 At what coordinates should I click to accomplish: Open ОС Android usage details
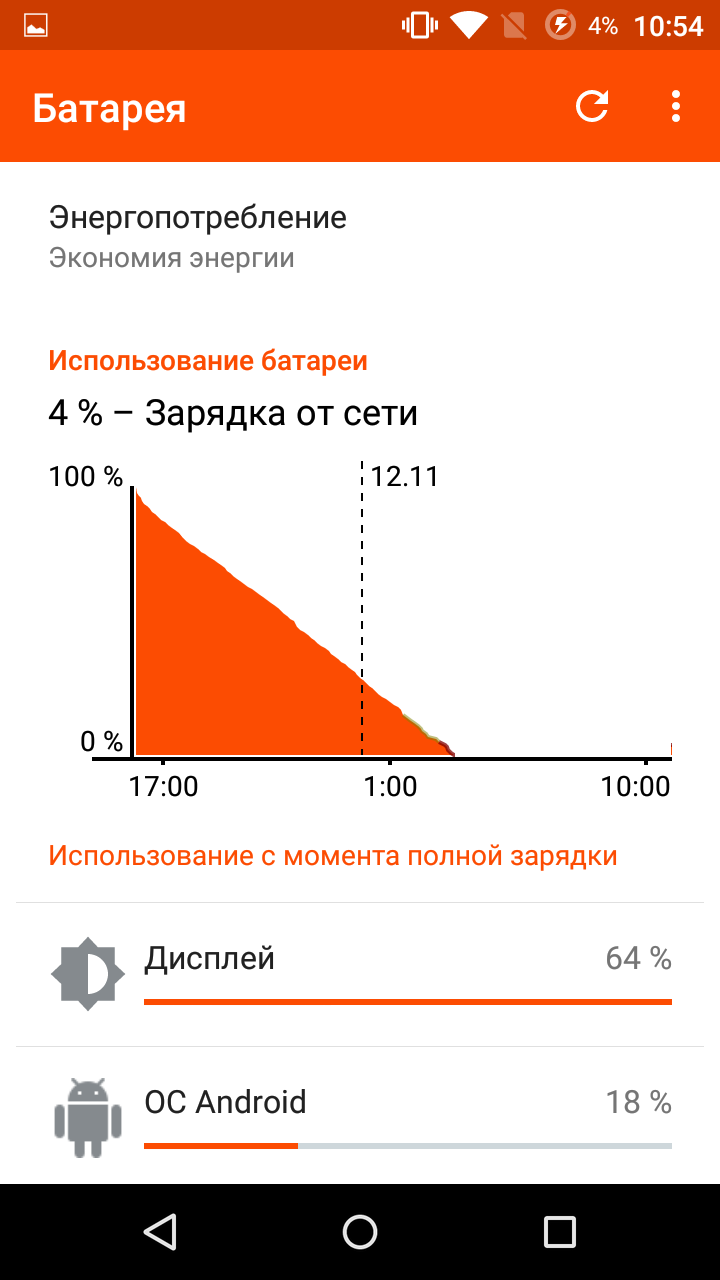click(360, 1116)
